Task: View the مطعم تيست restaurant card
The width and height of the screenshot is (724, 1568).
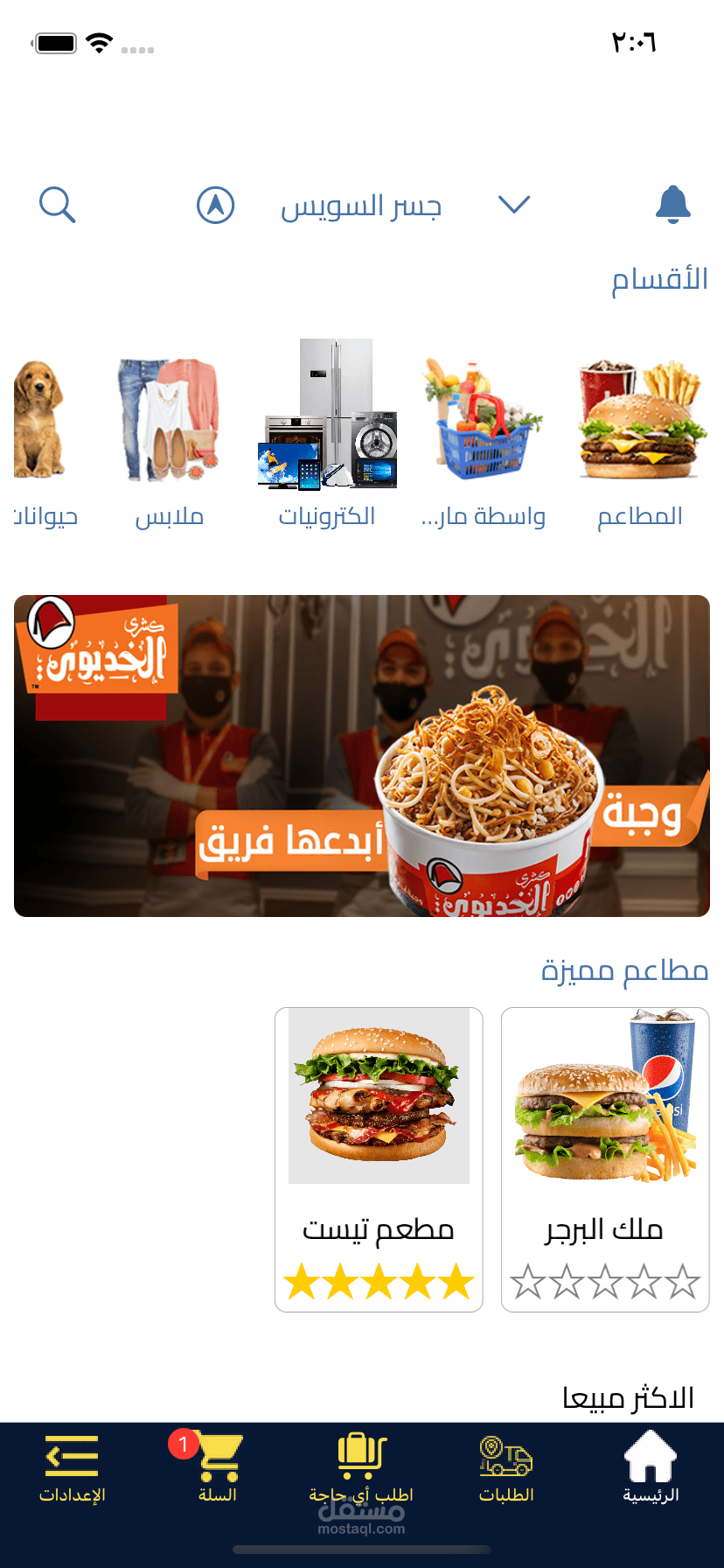Action: (x=379, y=1158)
